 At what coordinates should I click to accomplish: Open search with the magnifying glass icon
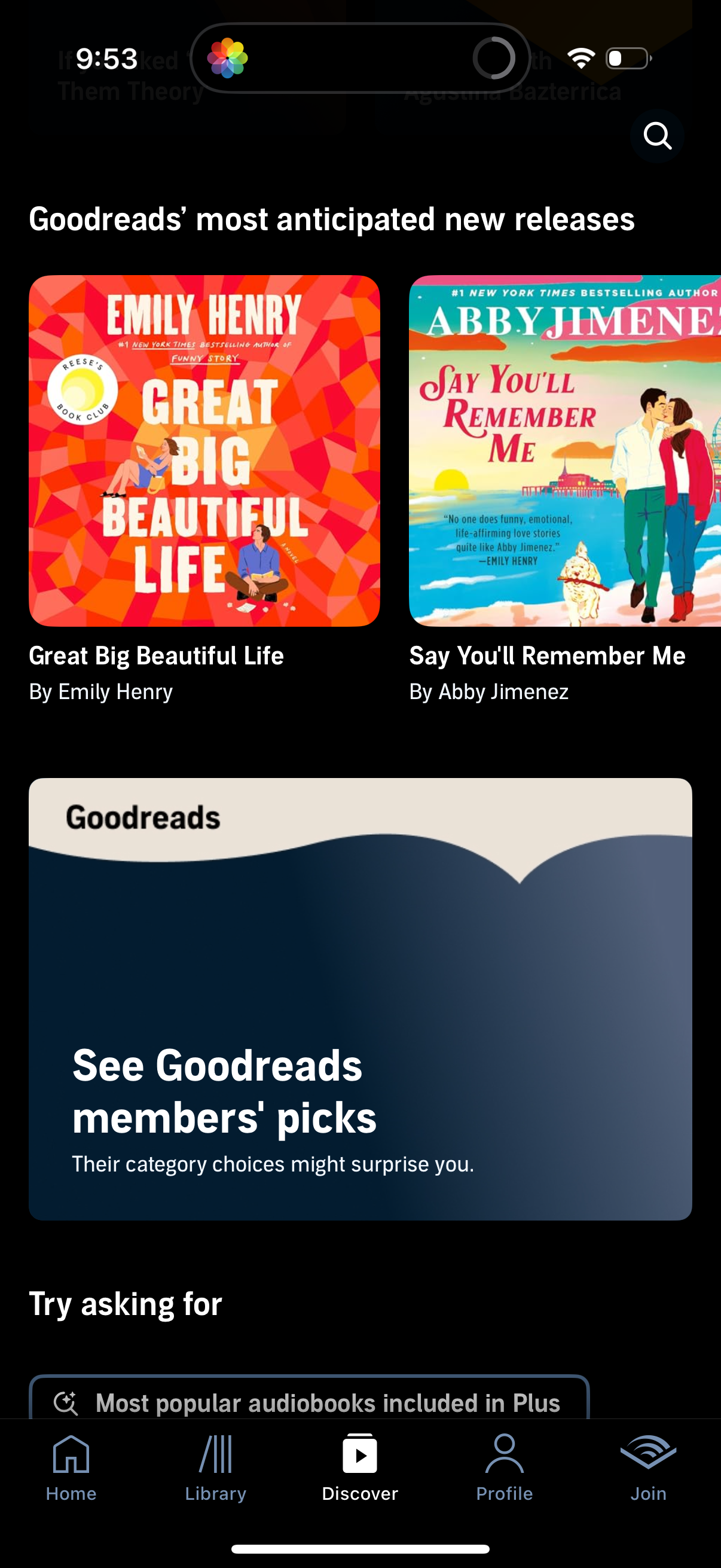657,135
